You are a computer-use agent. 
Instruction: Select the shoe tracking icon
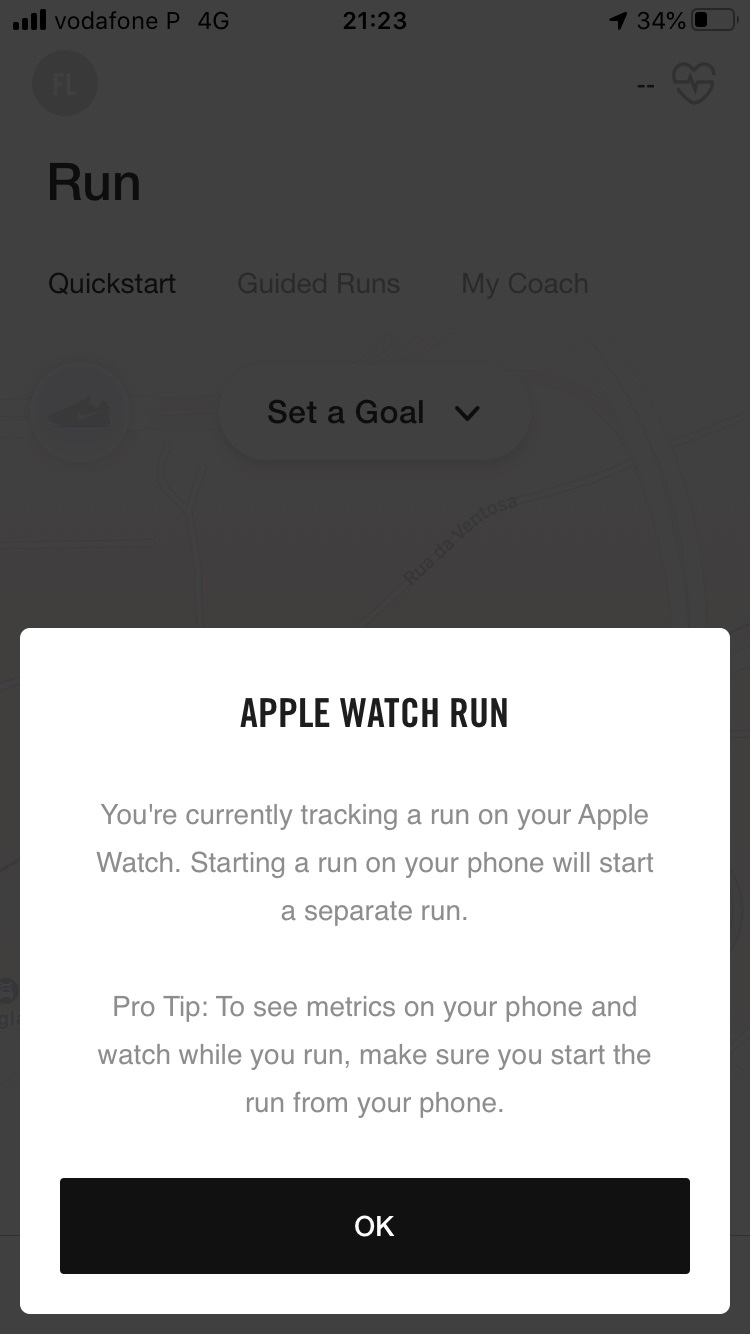[79, 412]
